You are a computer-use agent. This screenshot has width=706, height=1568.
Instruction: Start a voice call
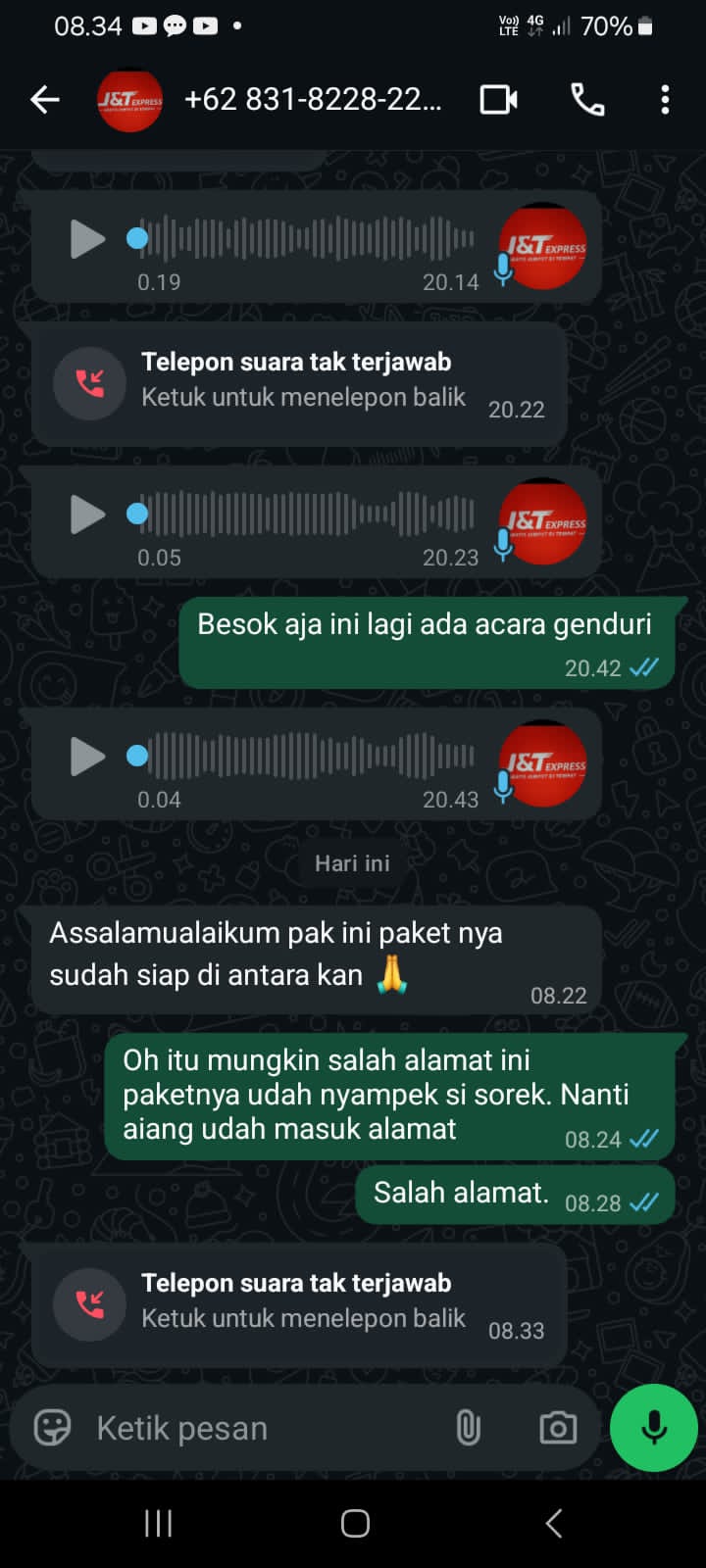(587, 99)
